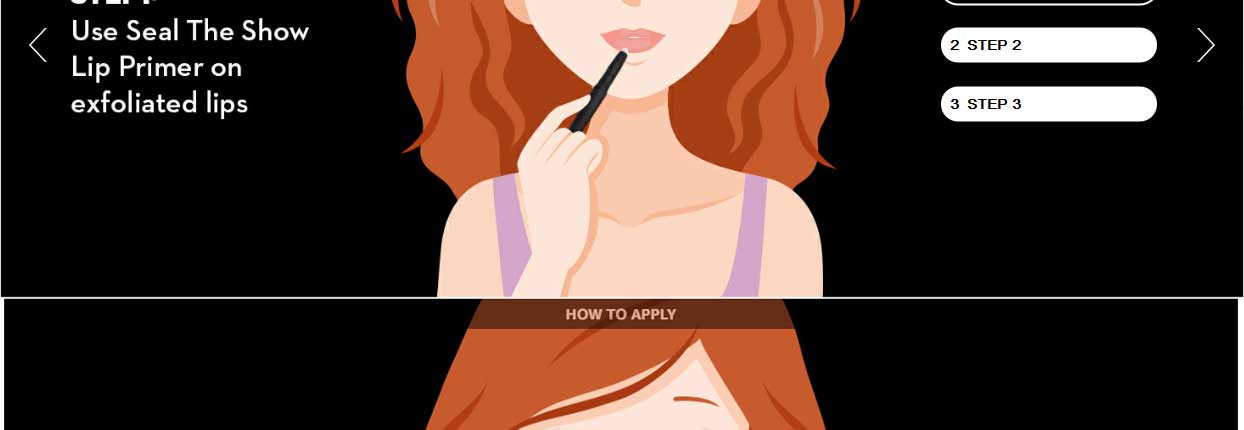Go to the next slide arrow
This screenshot has width=1244, height=430.
tap(1205, 45)
